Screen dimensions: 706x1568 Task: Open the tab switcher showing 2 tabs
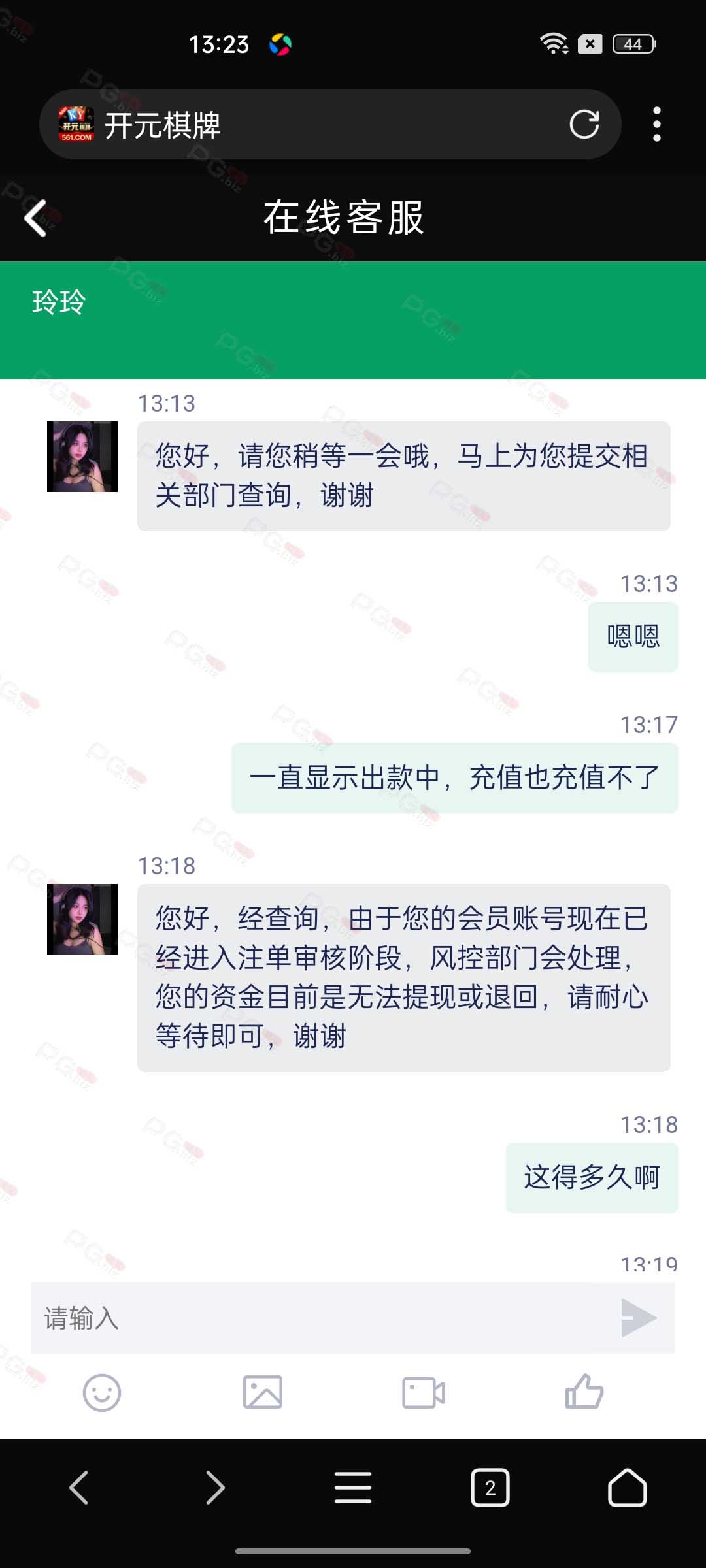point(490,1488)
